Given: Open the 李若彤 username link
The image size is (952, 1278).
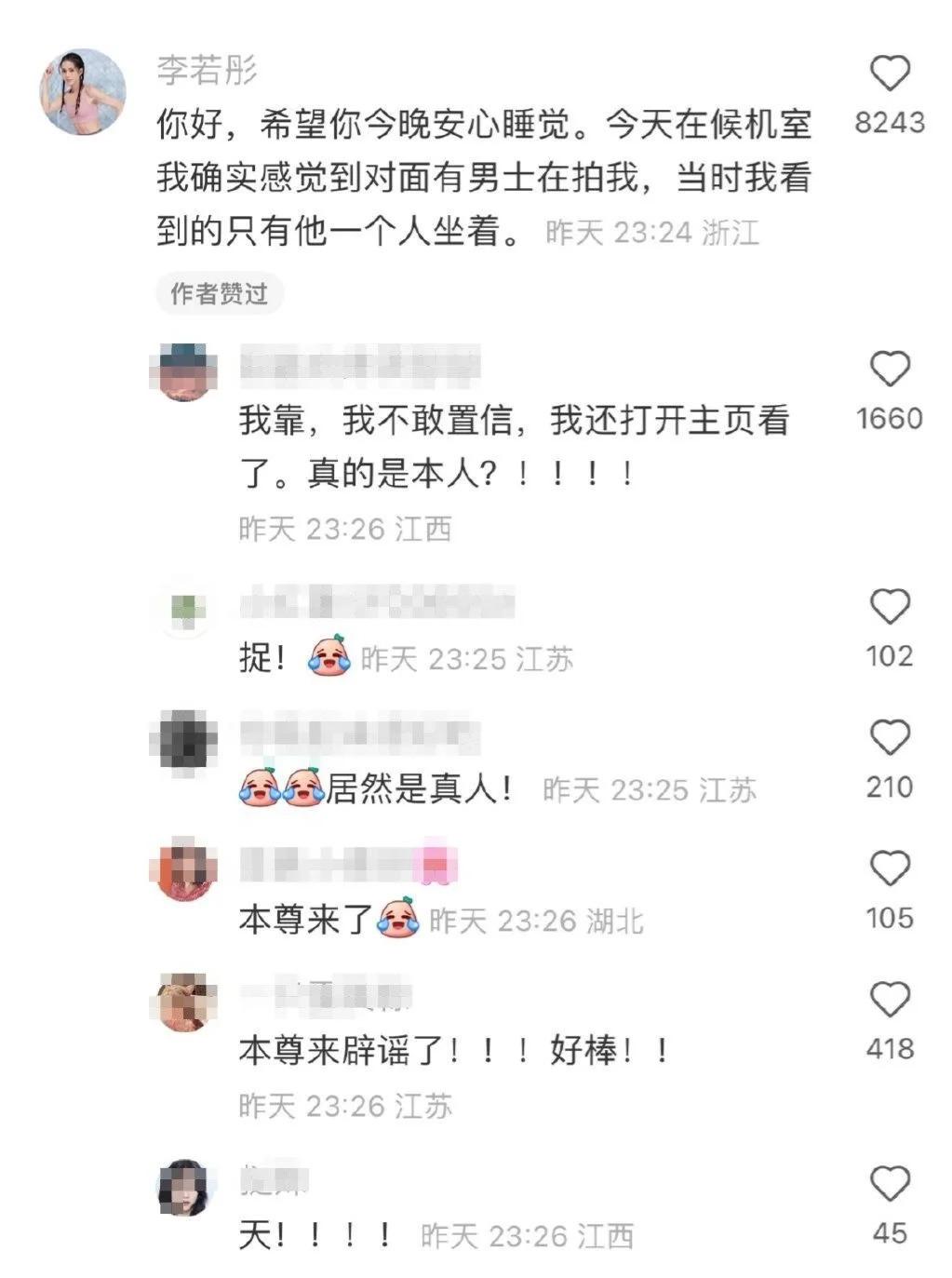Looking at the screenshot, I should pos(207,70).
